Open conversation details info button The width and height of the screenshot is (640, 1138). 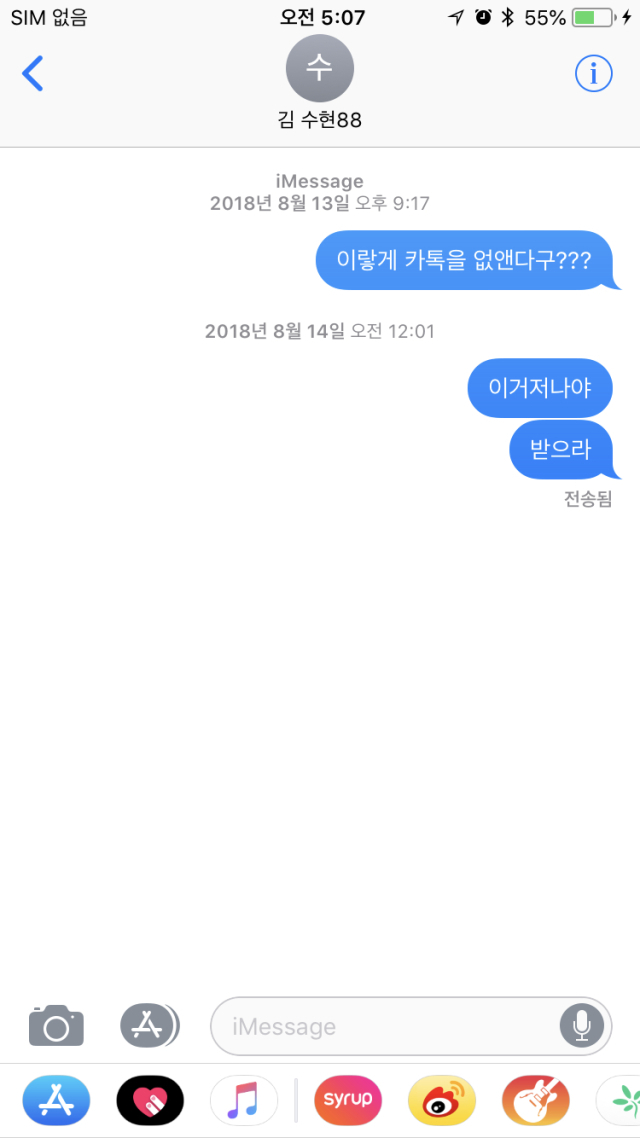[594, 73]
